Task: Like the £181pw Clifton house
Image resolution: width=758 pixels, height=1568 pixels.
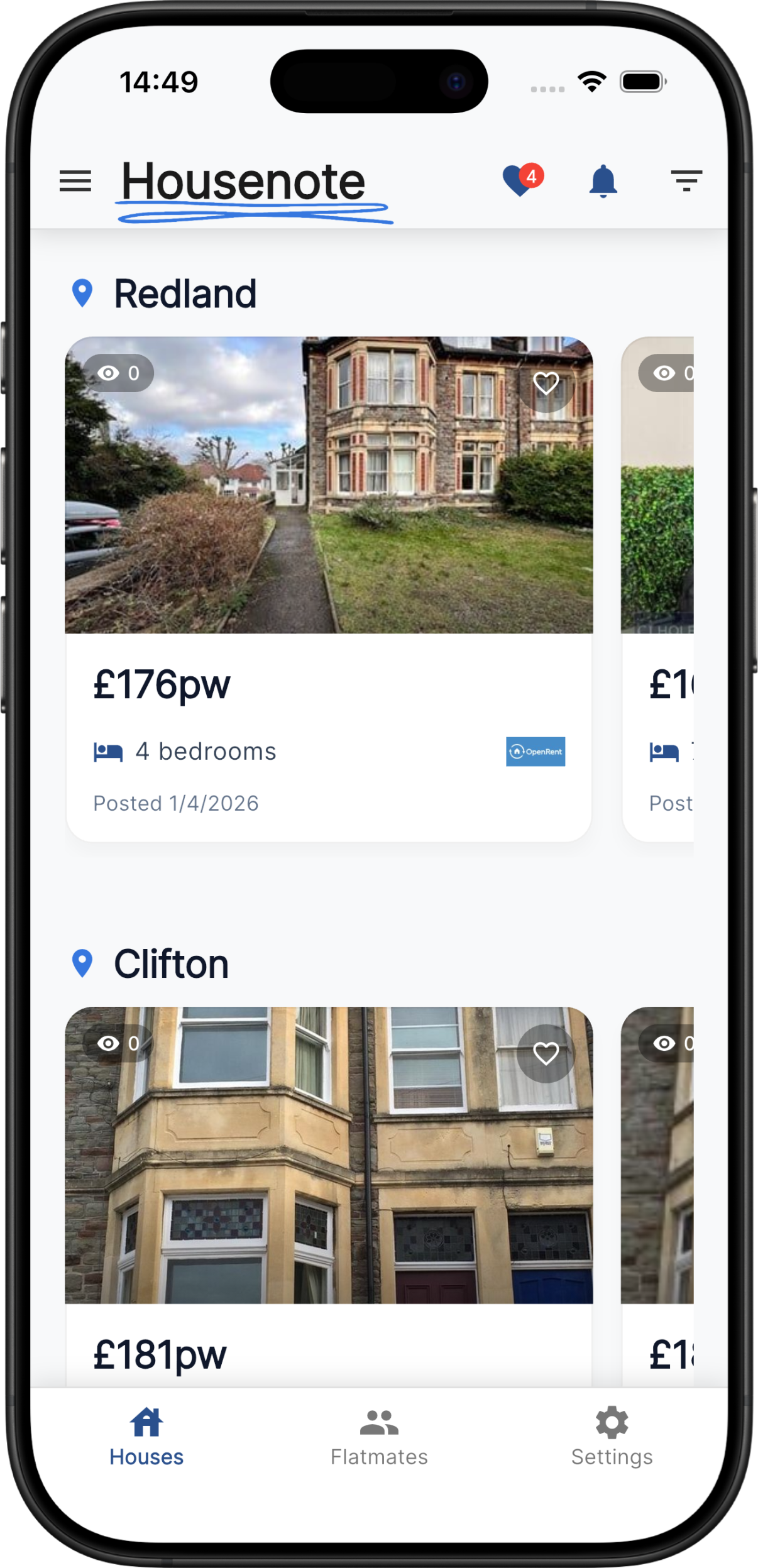Action: (546, 1054)
